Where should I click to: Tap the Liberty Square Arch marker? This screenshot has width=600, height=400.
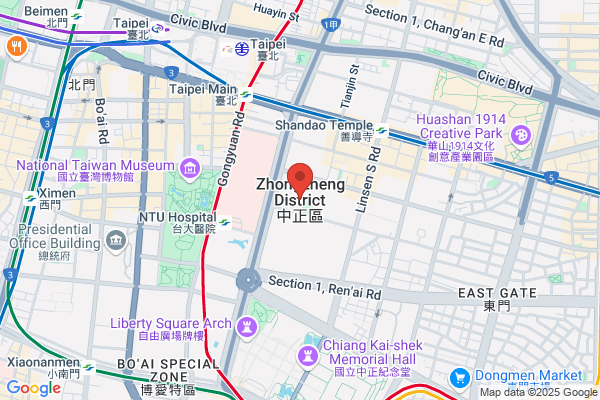click(246, 328)
